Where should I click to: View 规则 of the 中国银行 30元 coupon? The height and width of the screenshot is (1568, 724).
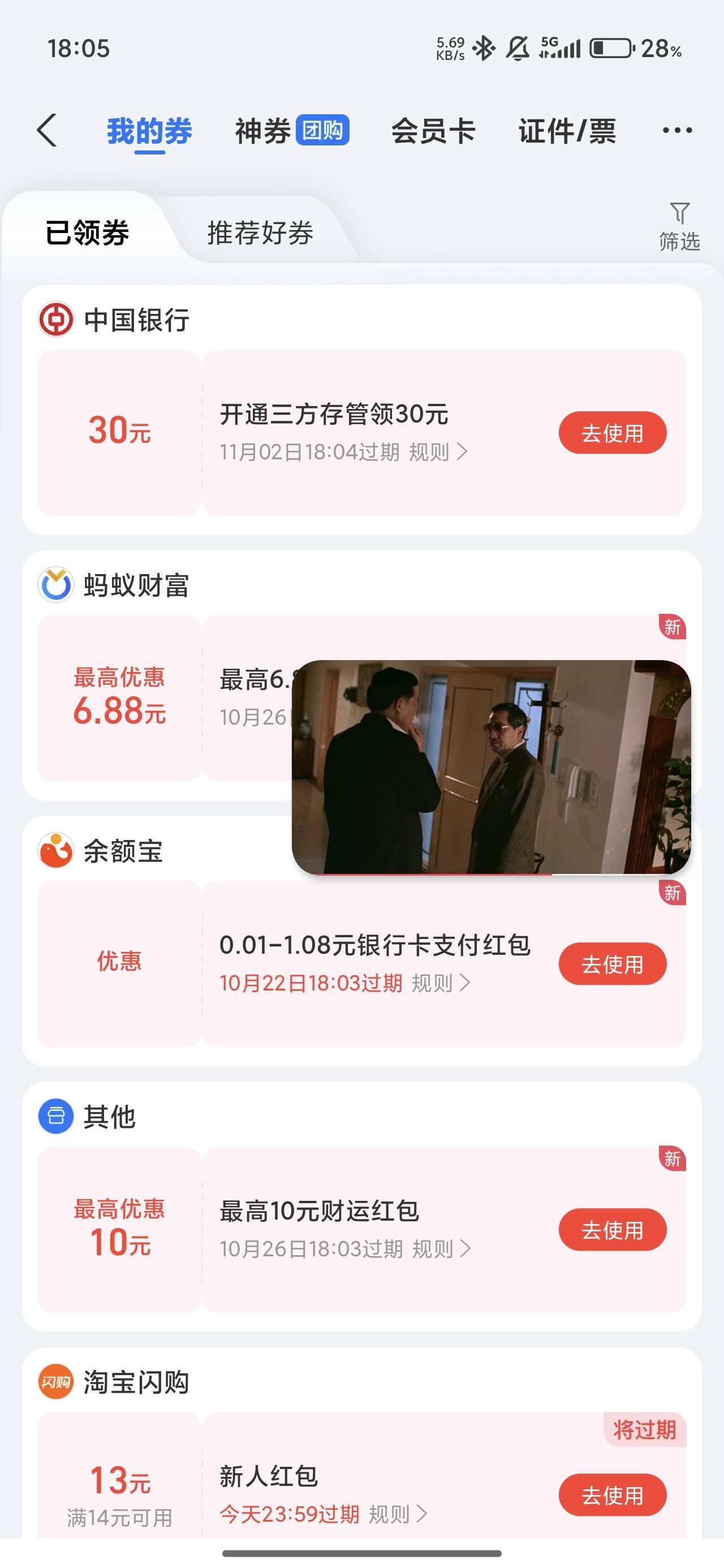click(x=437, y=453)
